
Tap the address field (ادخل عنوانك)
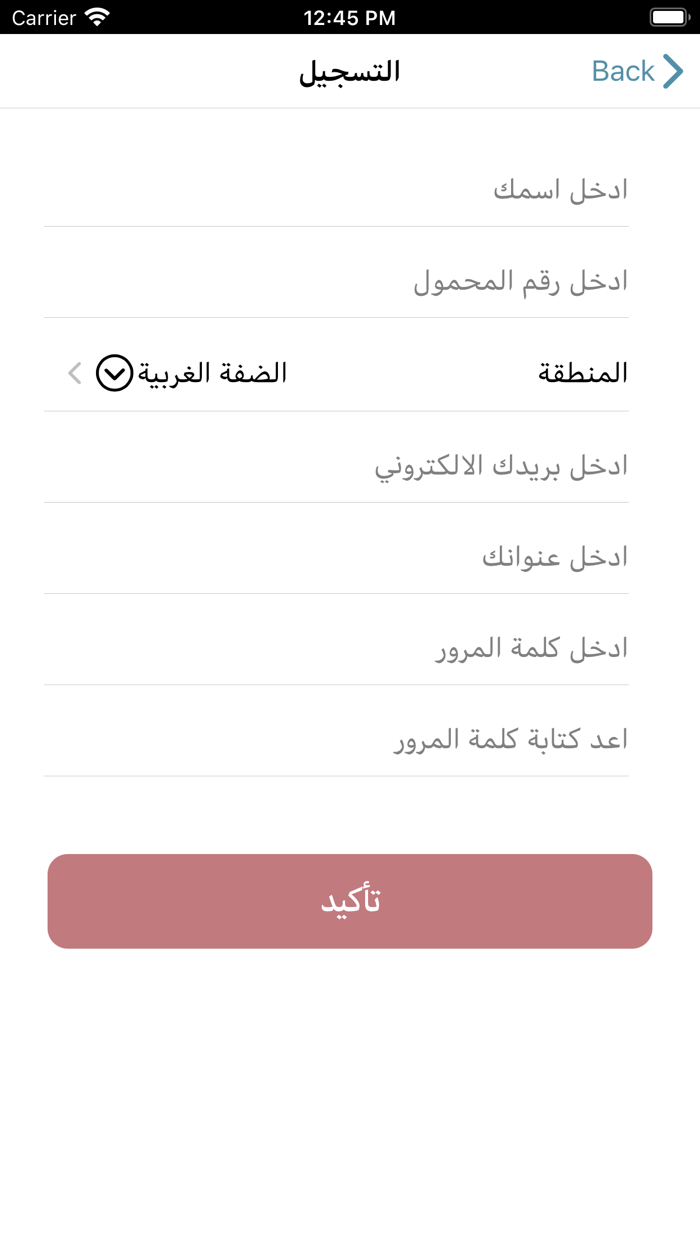(336, 557)
